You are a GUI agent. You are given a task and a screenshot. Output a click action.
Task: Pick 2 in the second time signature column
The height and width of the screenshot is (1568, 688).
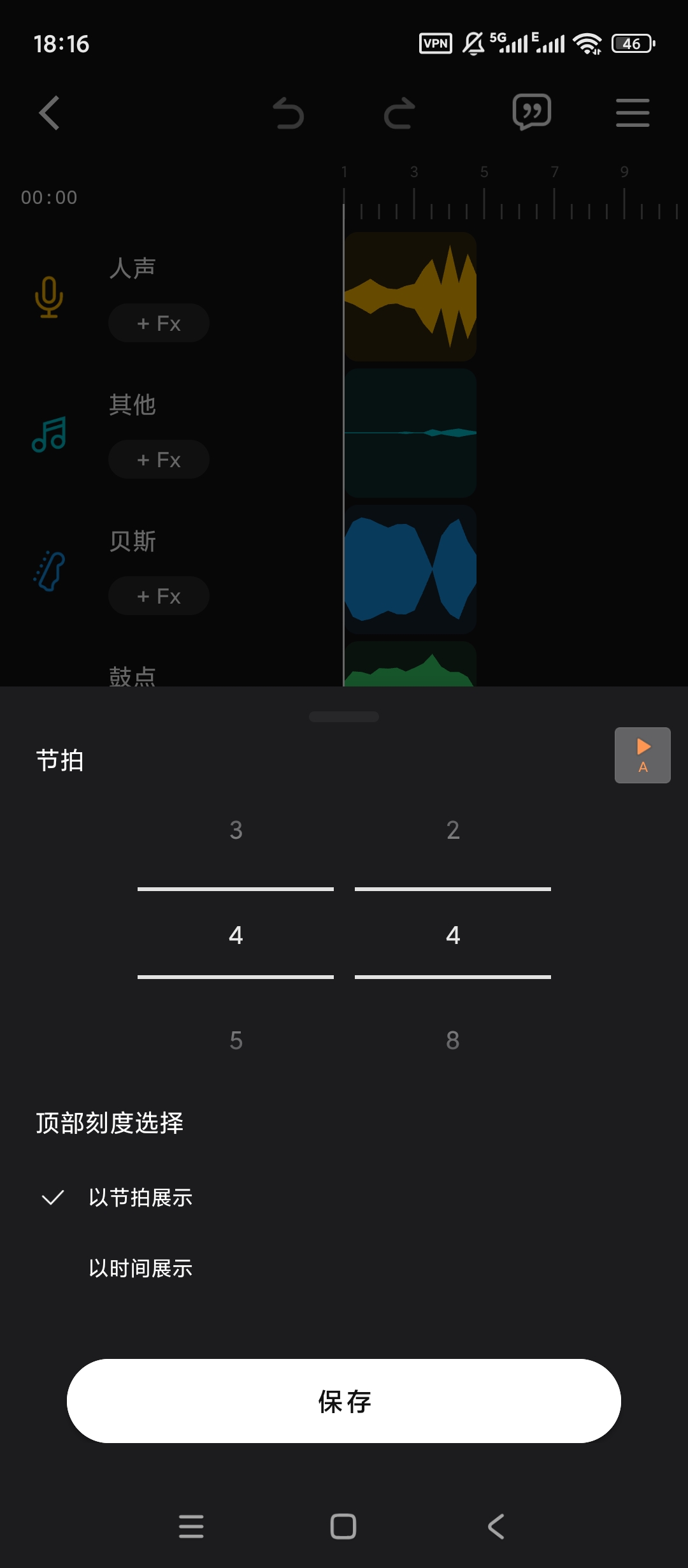pos(452,830)
